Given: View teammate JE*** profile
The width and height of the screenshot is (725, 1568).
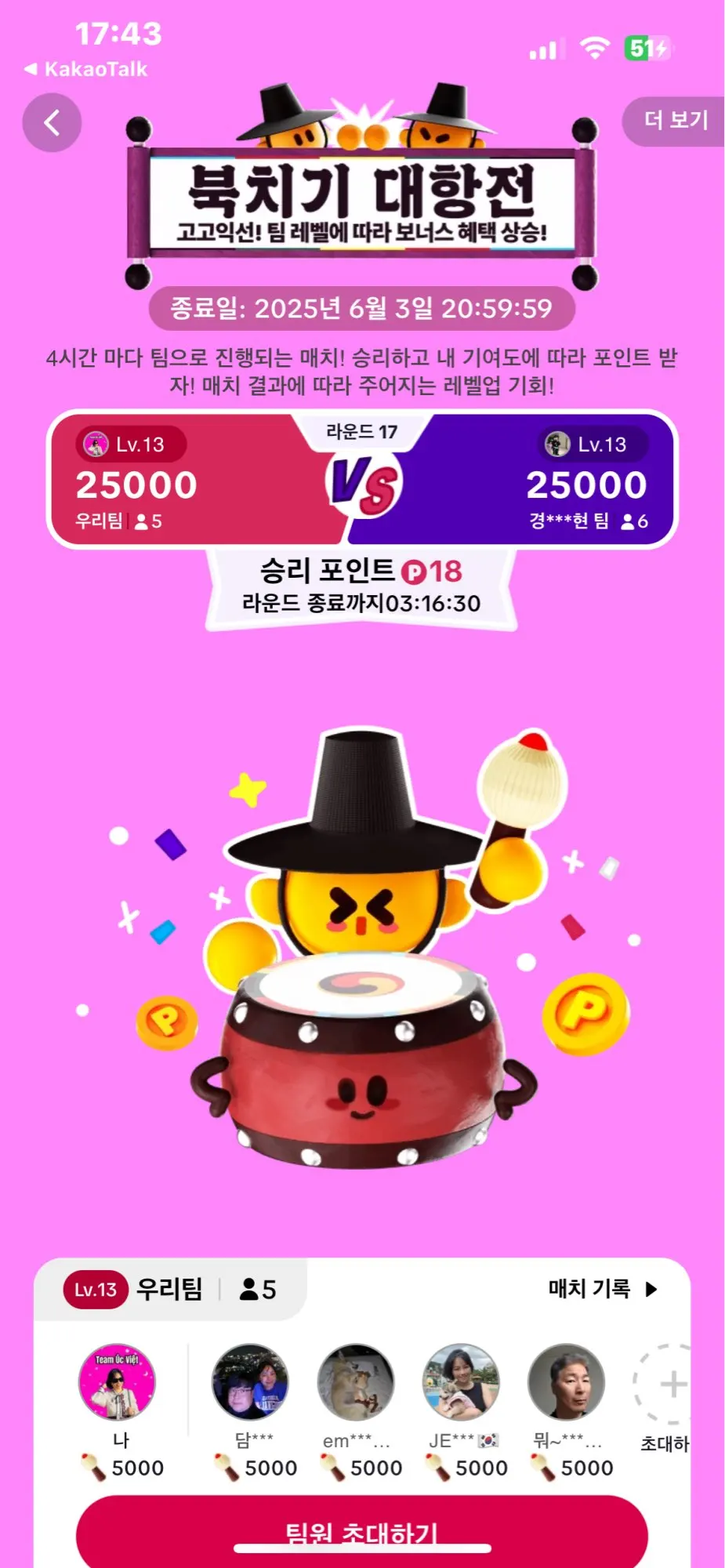Looking at the screenshot, I should [x=461, y=1382].
